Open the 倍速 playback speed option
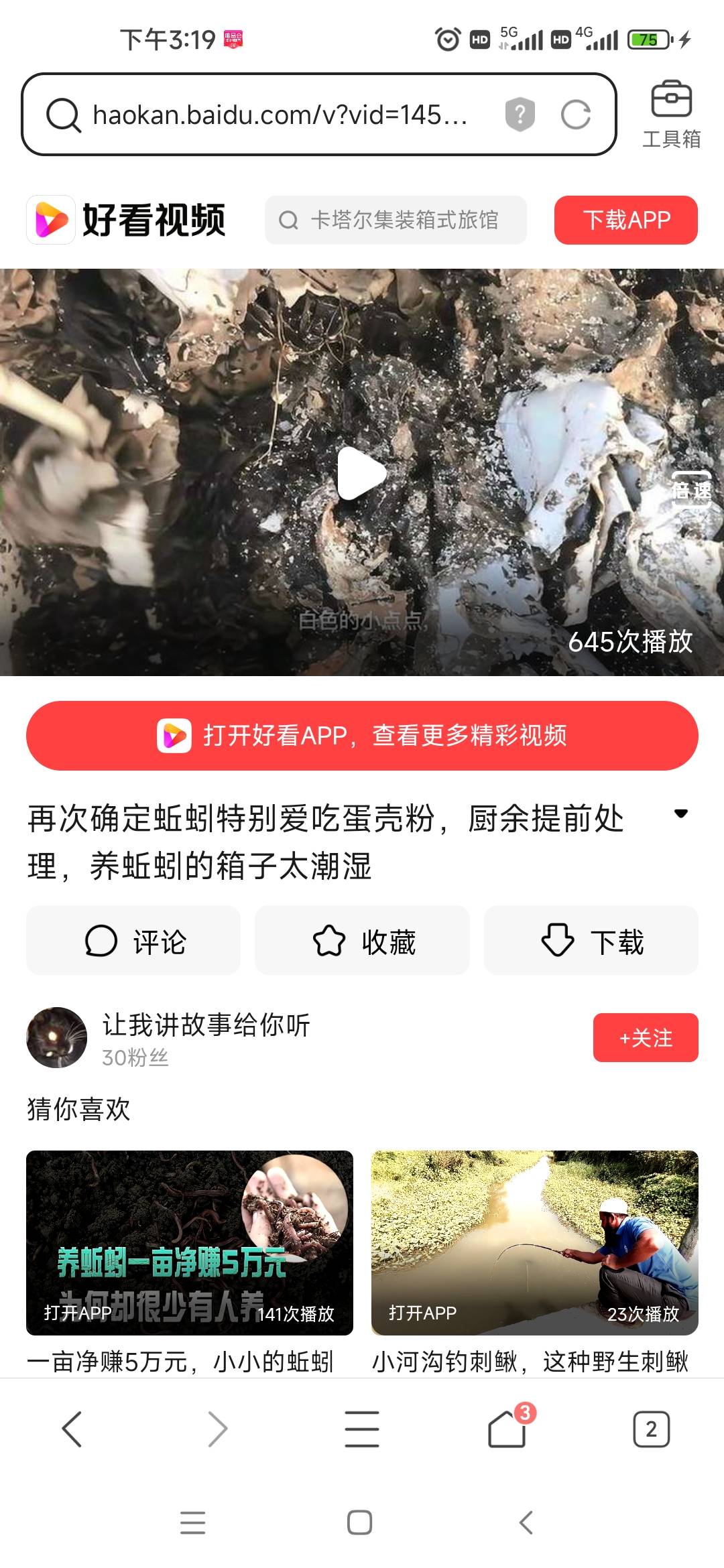Image resolution: width=724 pixels, height=1568 pixels. tap(691, 491)
